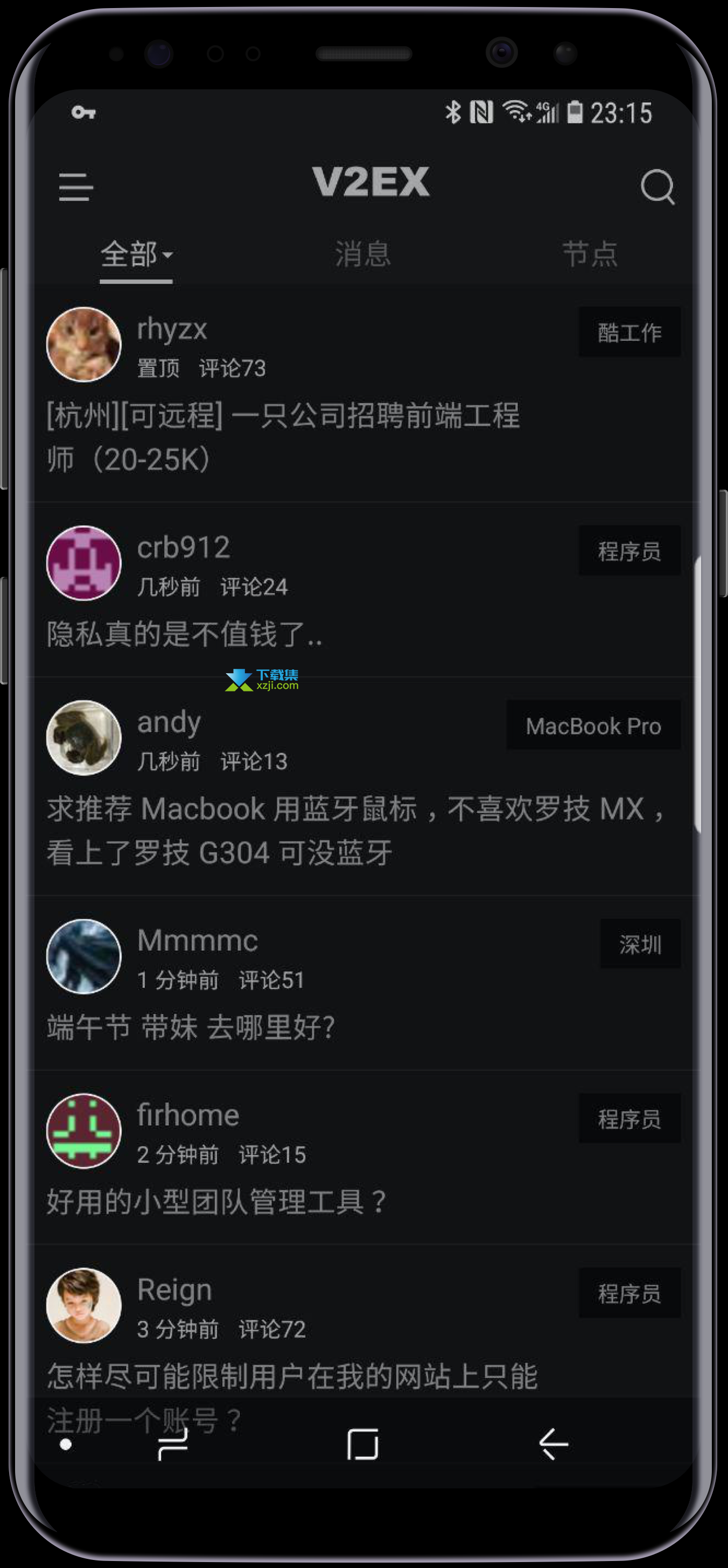Tap 程序员 tag on Reign's post
Screen dimensions: 728x1568
629,1294
